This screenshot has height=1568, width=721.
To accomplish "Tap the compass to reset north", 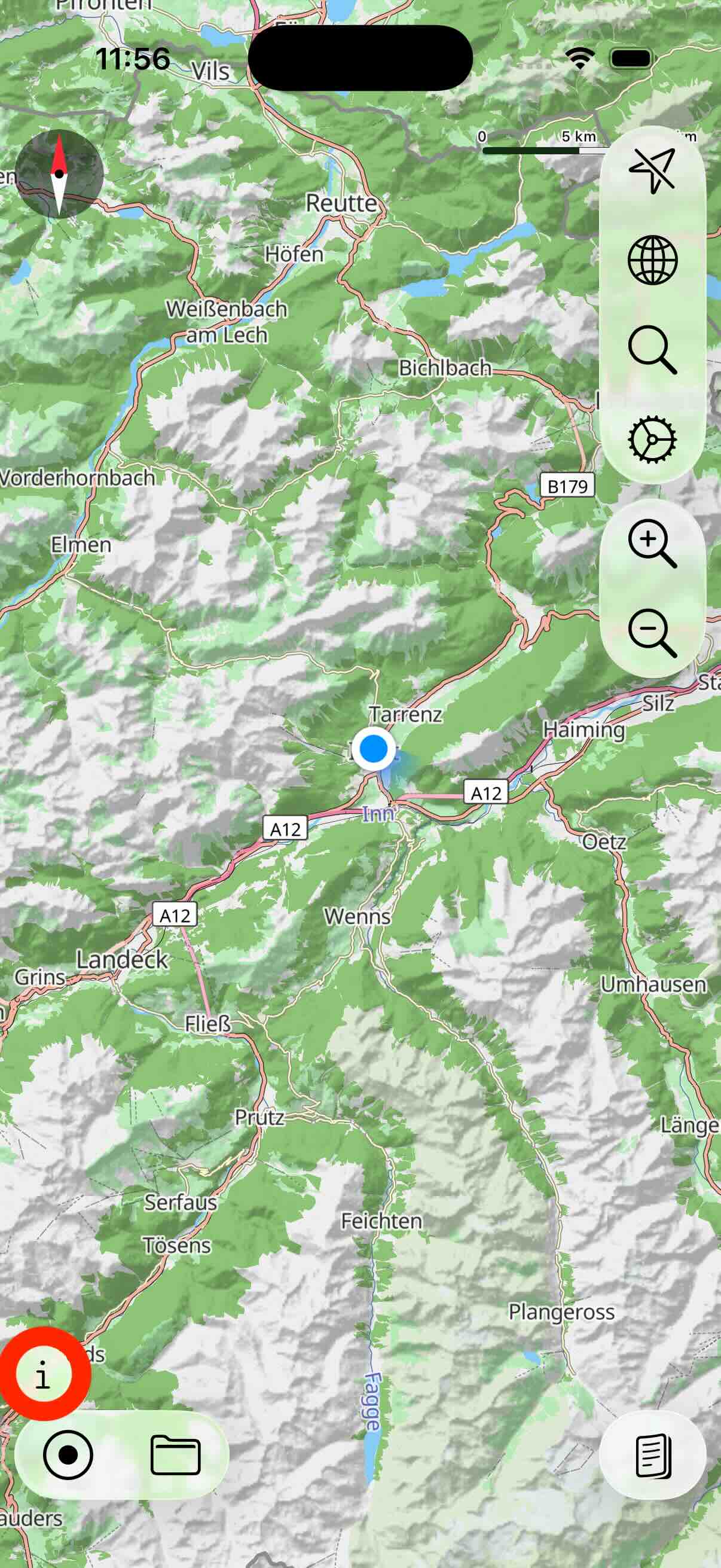I will click(x=59, y=174).
